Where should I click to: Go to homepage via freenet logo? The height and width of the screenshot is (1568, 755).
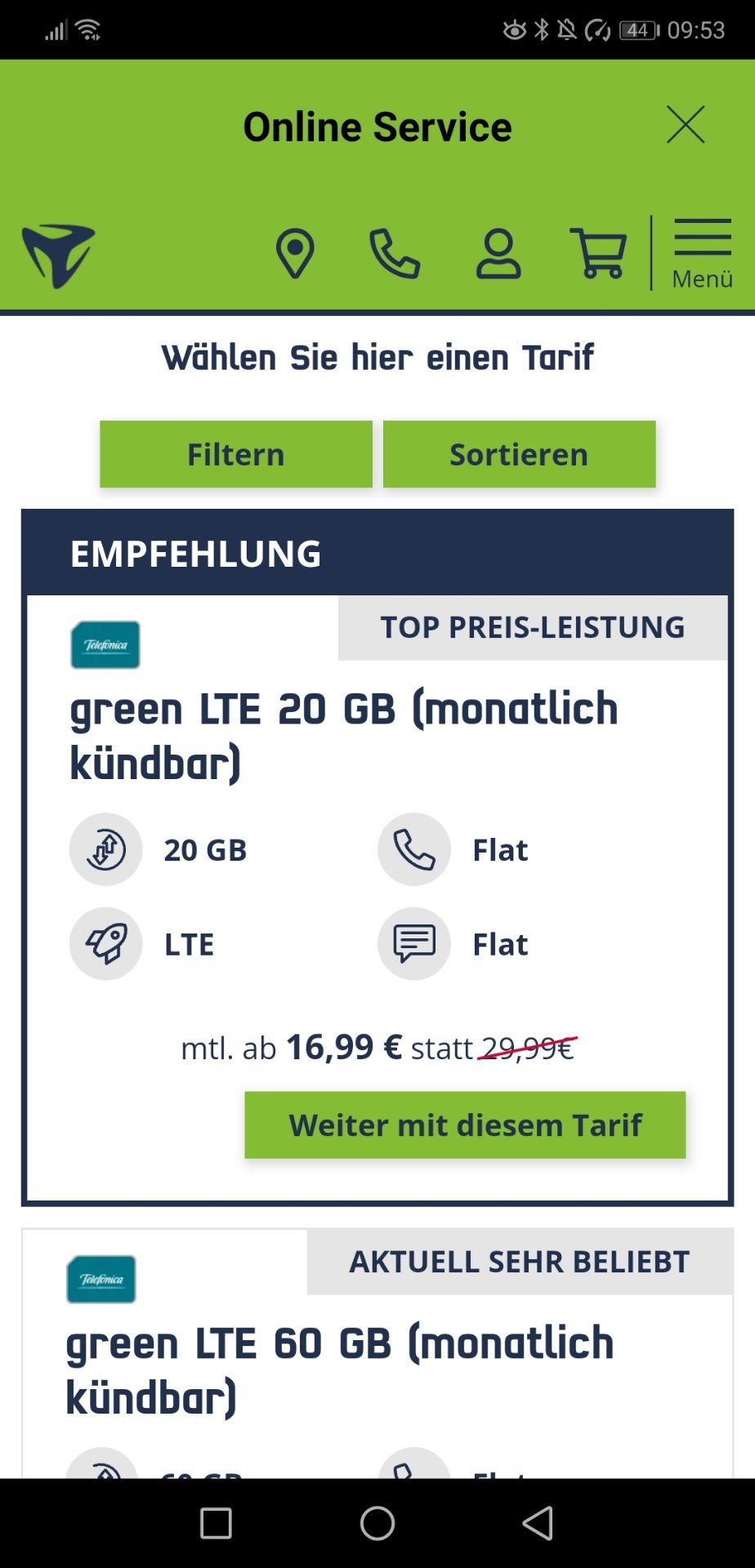tap(58, 256)
